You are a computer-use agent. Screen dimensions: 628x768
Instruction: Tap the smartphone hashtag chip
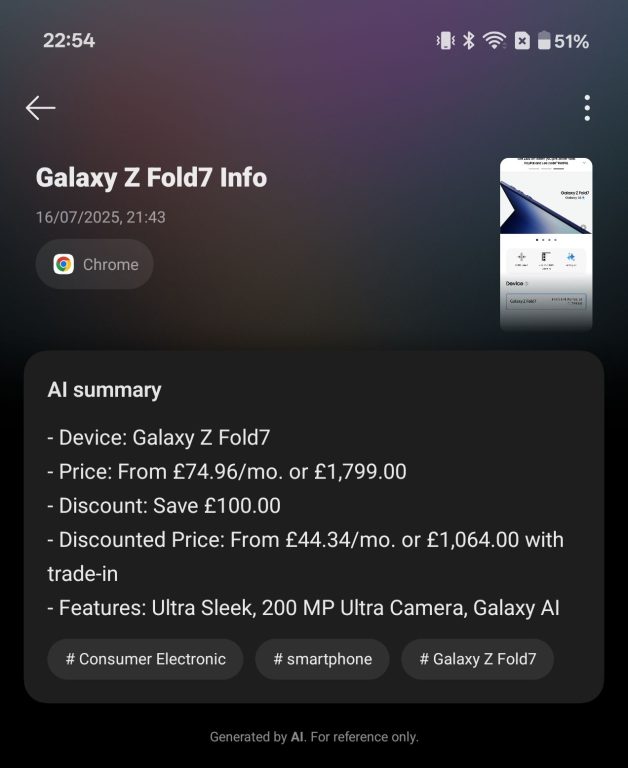322,659
